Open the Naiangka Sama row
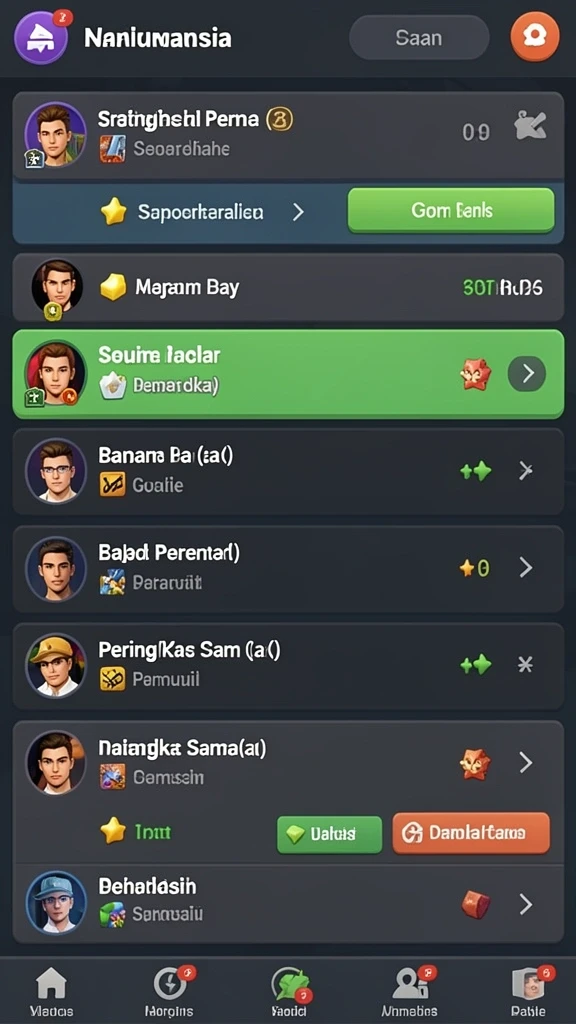The image size is (576, 1024). pyautogui.click(x=288, y=762)
